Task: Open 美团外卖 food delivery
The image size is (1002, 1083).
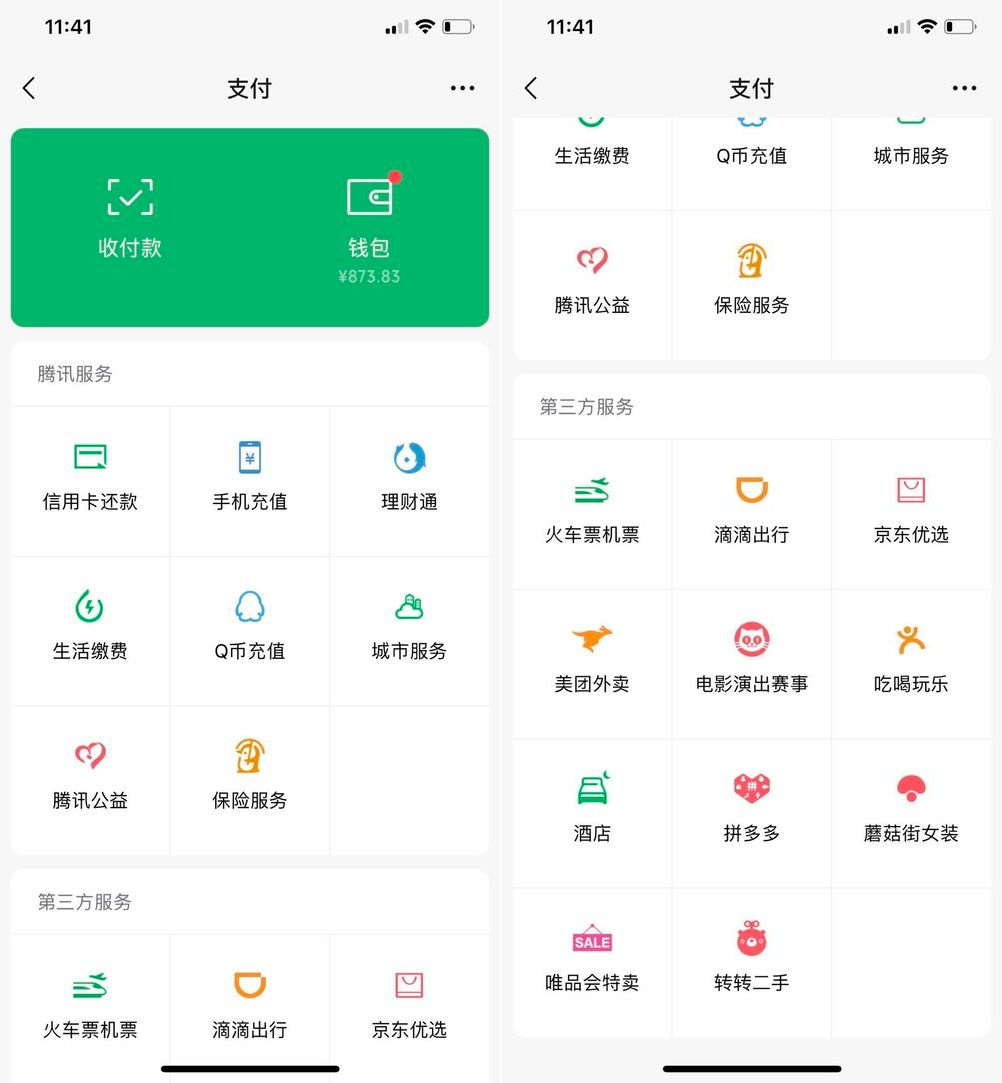Action: (592, 664)
